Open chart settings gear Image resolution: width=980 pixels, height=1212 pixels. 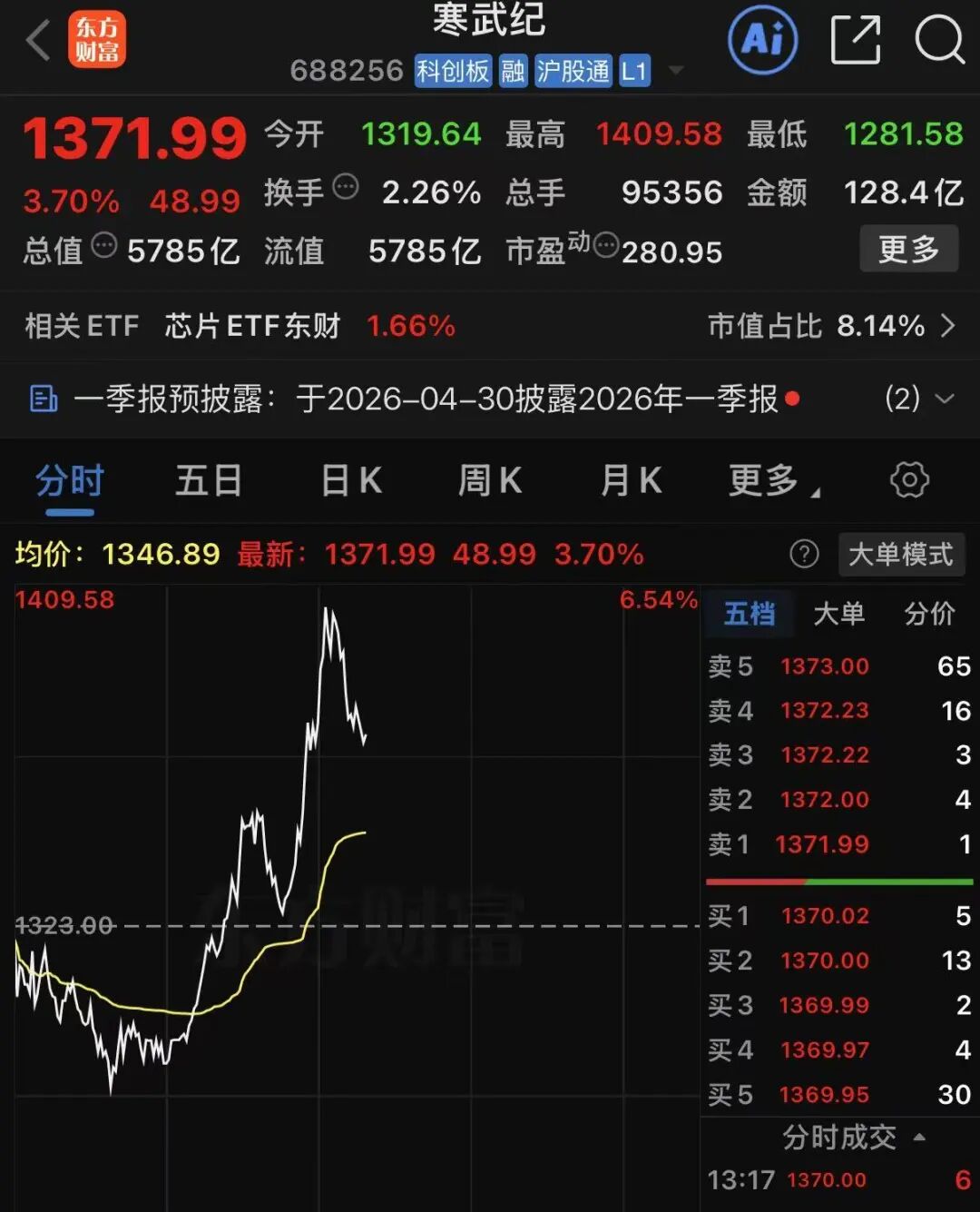(x=909, y=480)
